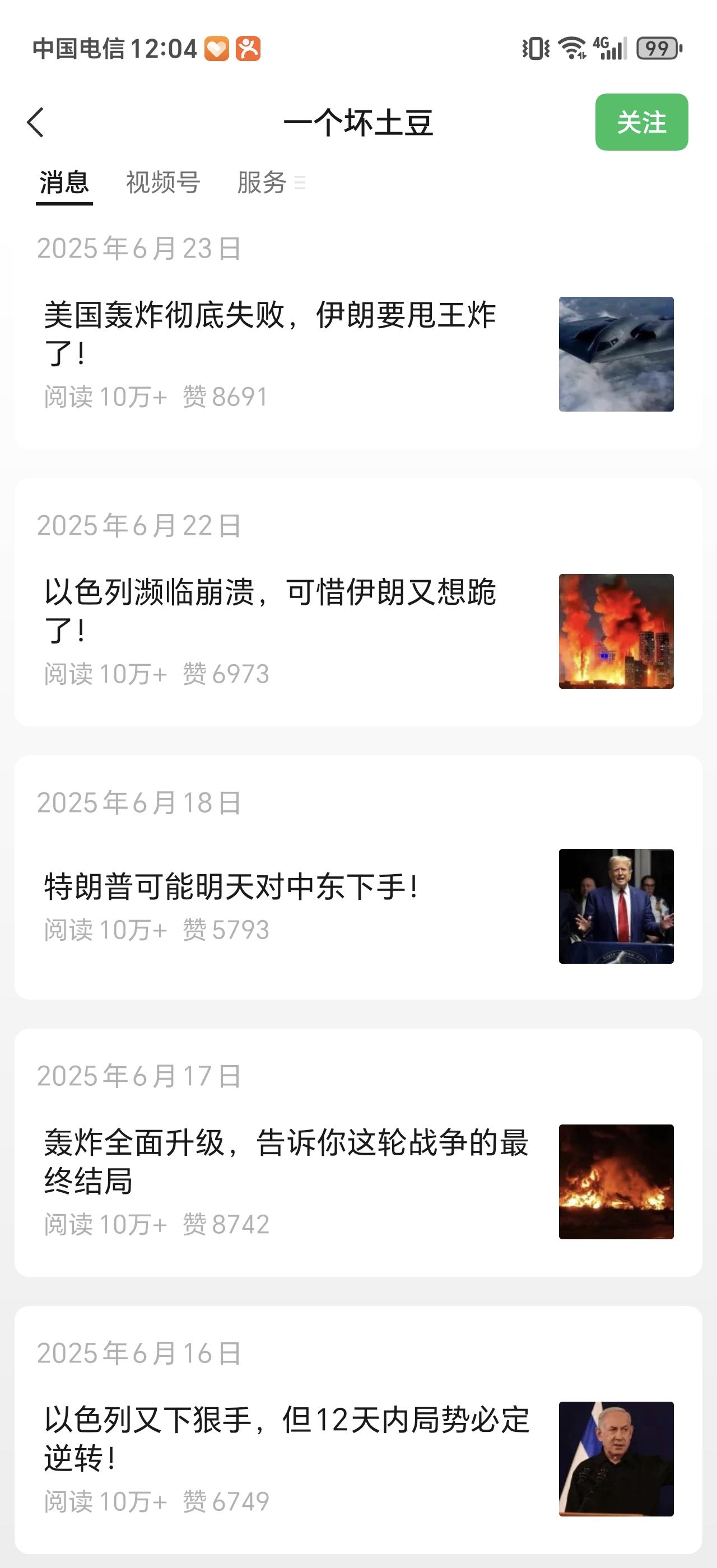Switch to the 视频号 tab
This screenshot has height=1568, width=717.
[163, 183]
